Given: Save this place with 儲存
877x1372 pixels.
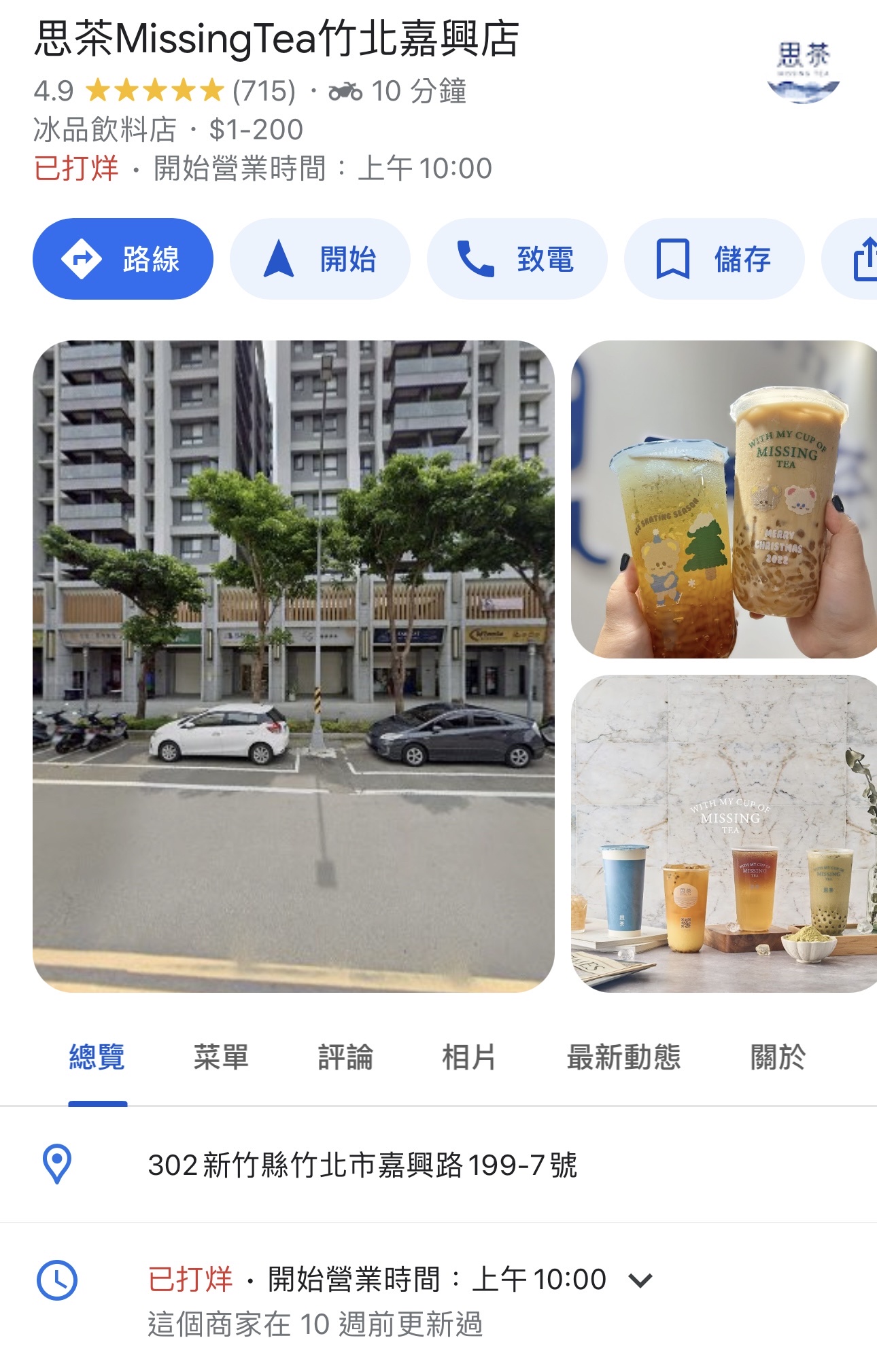Looking at the screenshot, I should pyautogui.click(x=714, y=259).
